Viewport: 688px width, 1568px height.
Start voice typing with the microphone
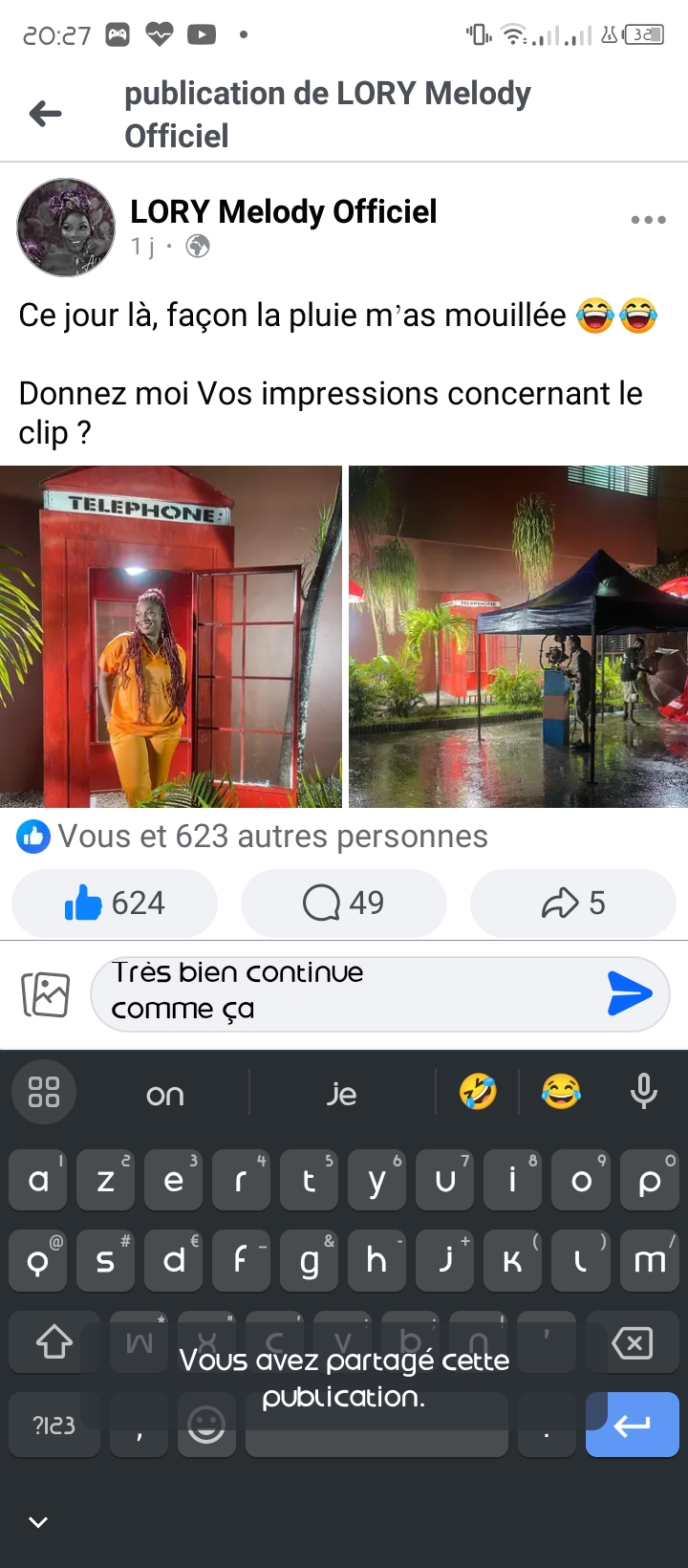click(643, 1092)
